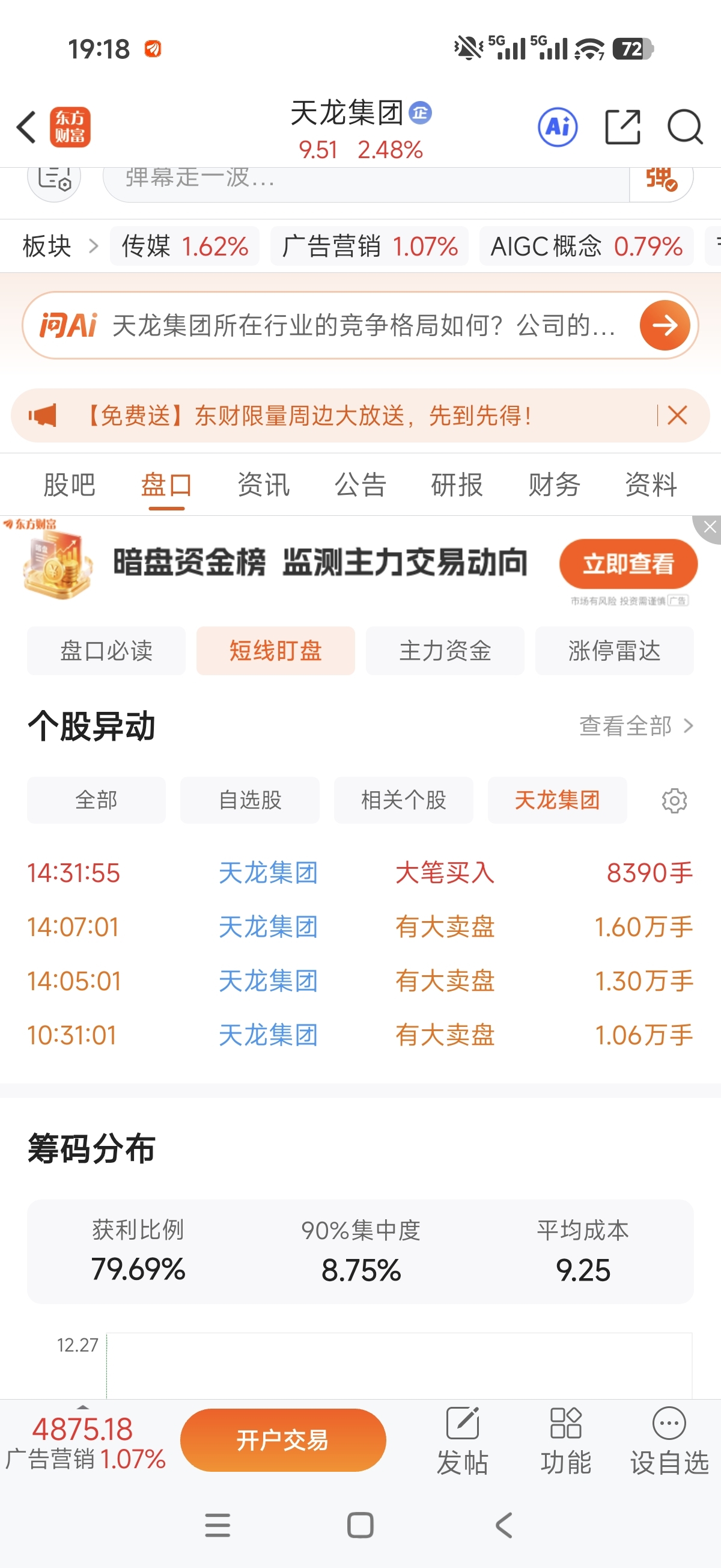The image size is (721, 1568).
Task: Close the 暗盘资金榜 ad banner
Action: 710,527
